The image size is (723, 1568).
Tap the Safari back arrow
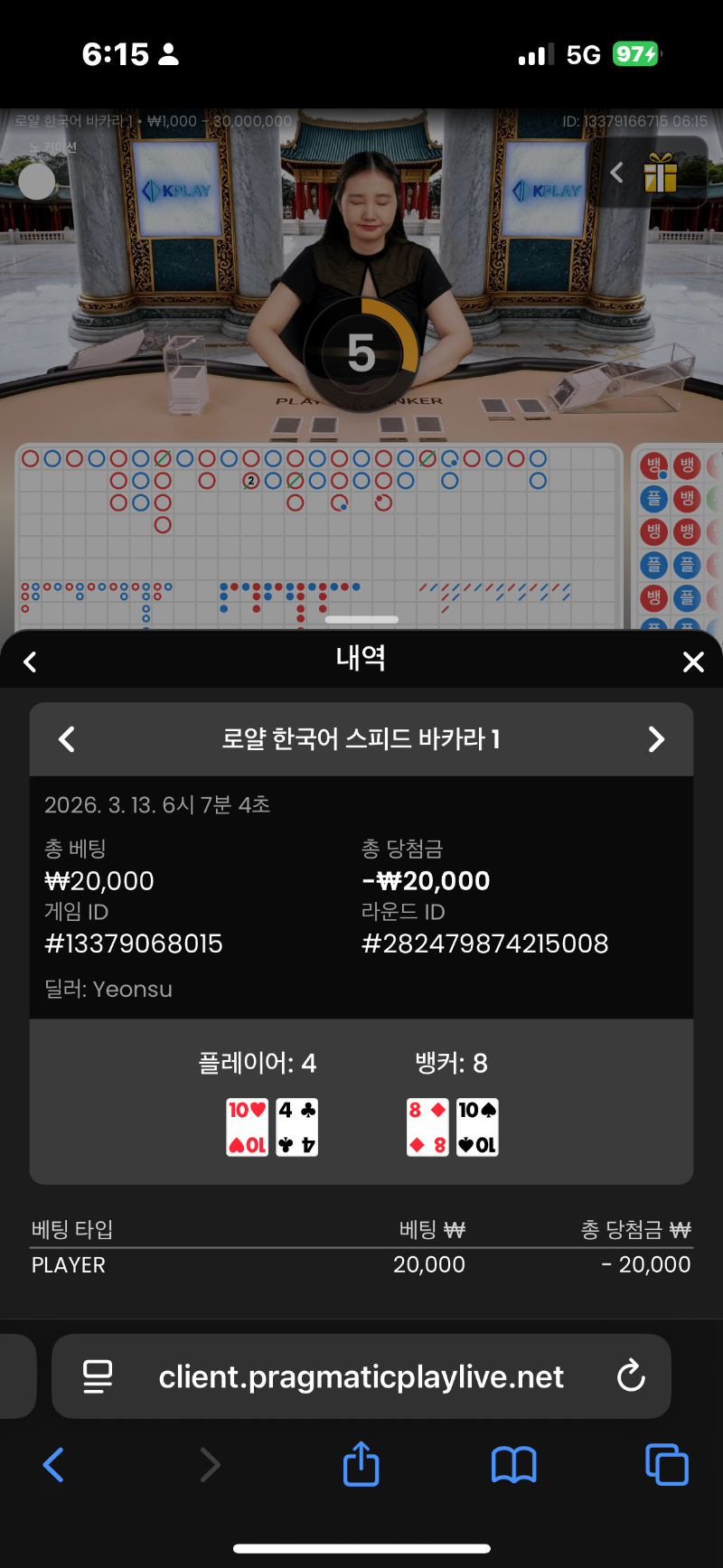(54, 1465)
